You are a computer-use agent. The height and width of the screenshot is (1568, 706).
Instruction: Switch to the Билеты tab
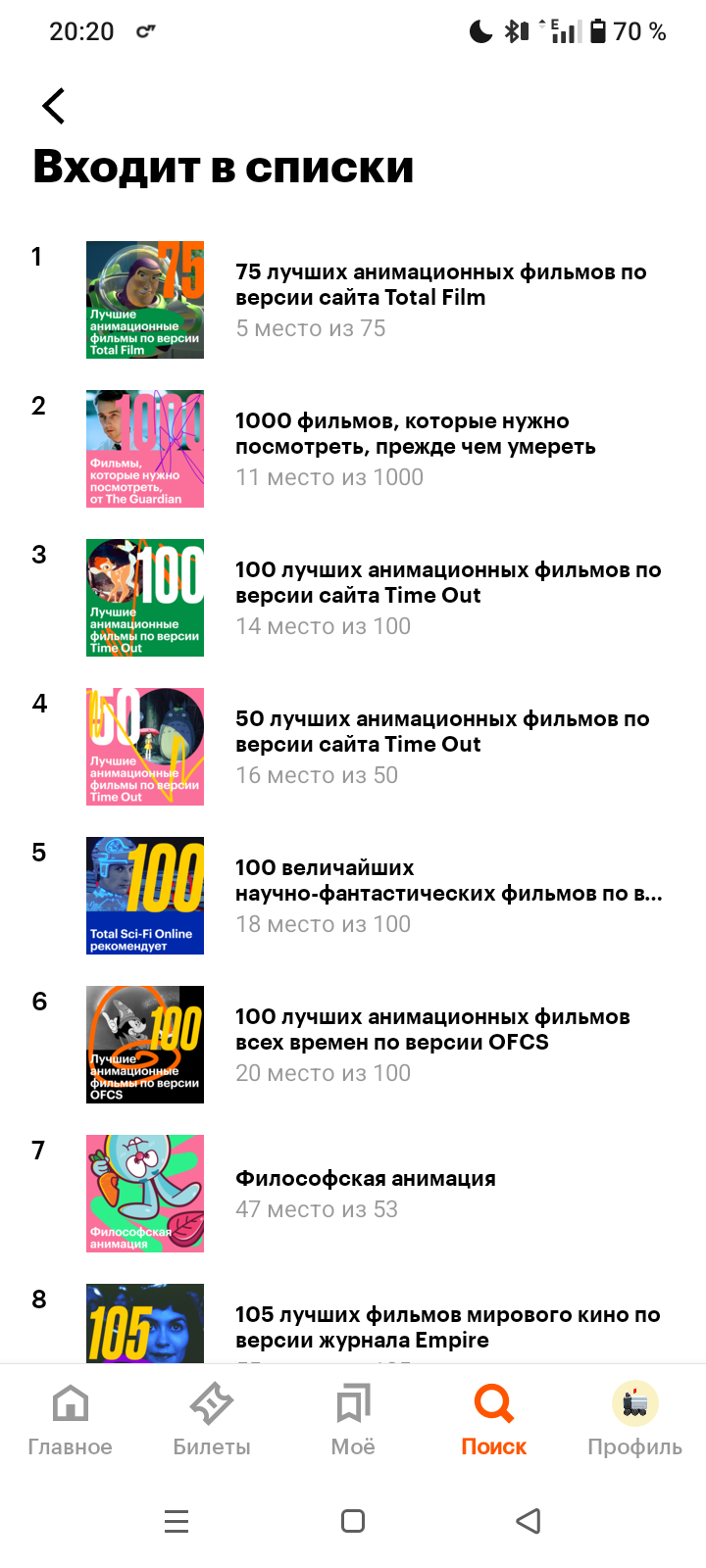(212, 1418)
